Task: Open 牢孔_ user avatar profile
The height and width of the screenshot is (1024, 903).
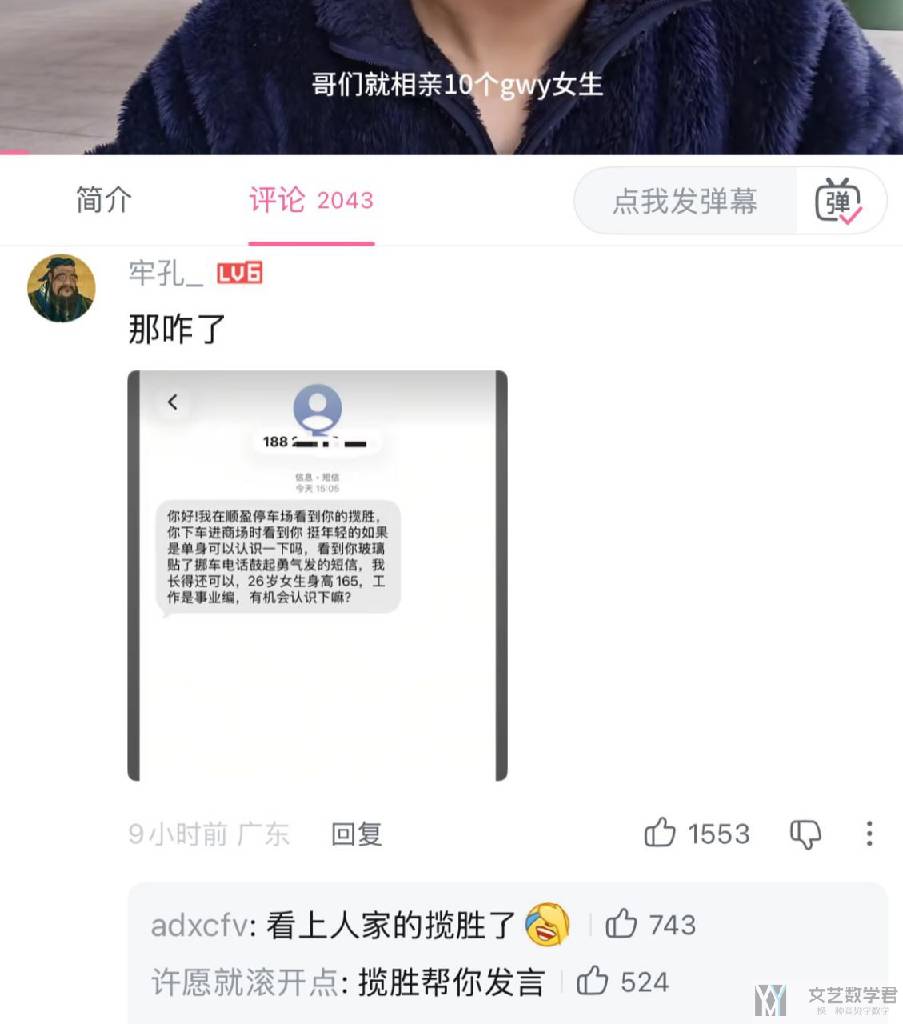Action: pos(61,288)
